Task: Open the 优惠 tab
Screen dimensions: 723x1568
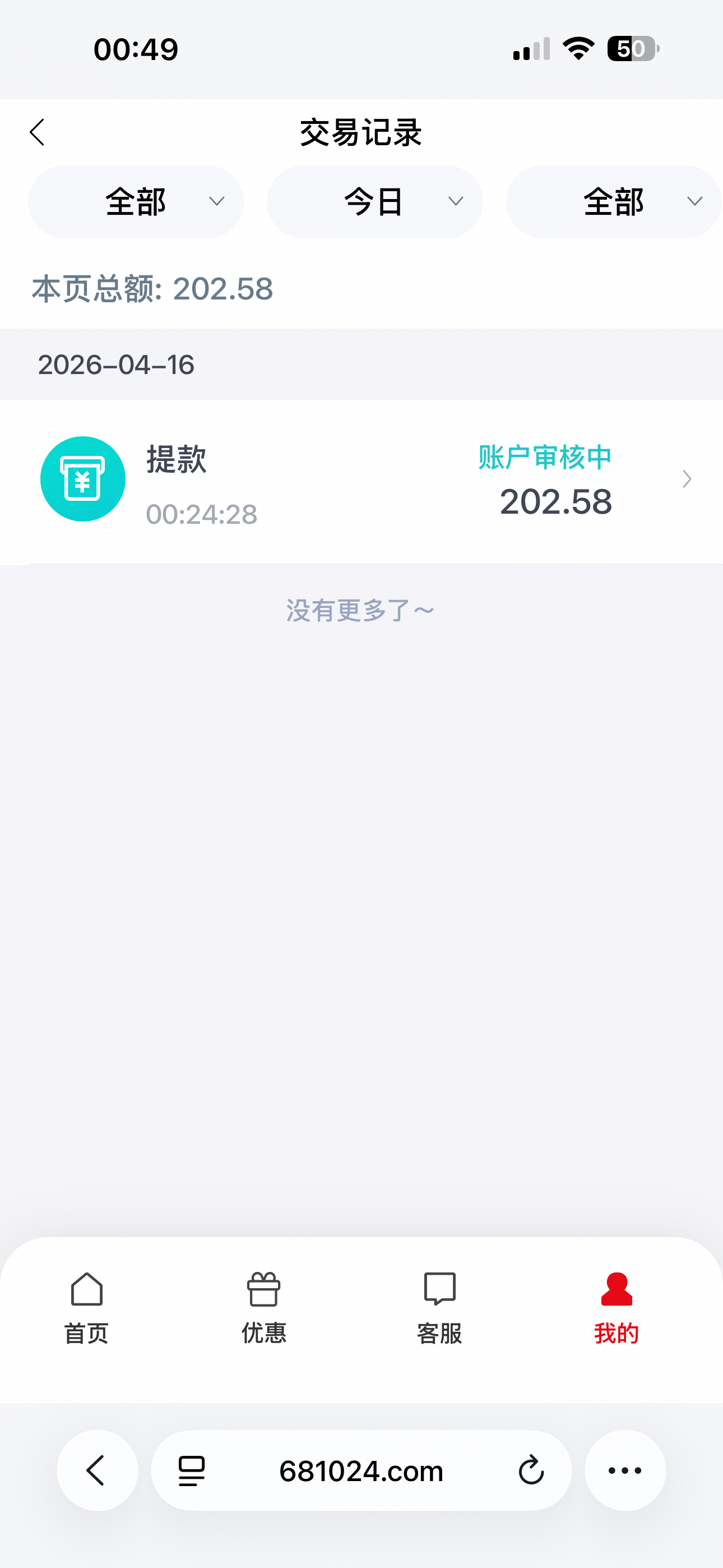Action: click(263, 1307)
